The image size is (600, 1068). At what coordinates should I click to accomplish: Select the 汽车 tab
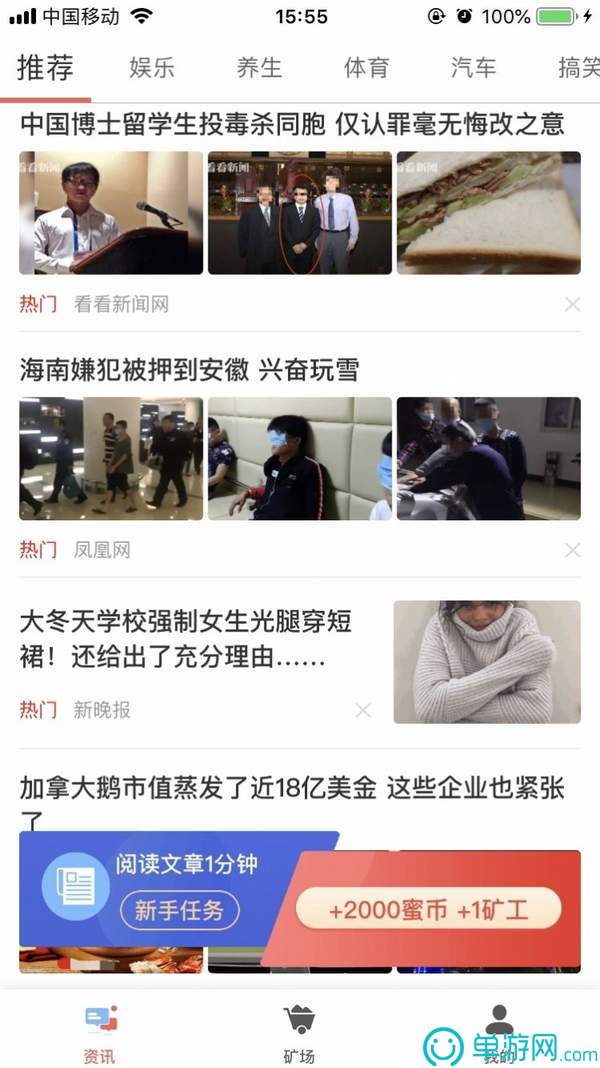(473, 68)
